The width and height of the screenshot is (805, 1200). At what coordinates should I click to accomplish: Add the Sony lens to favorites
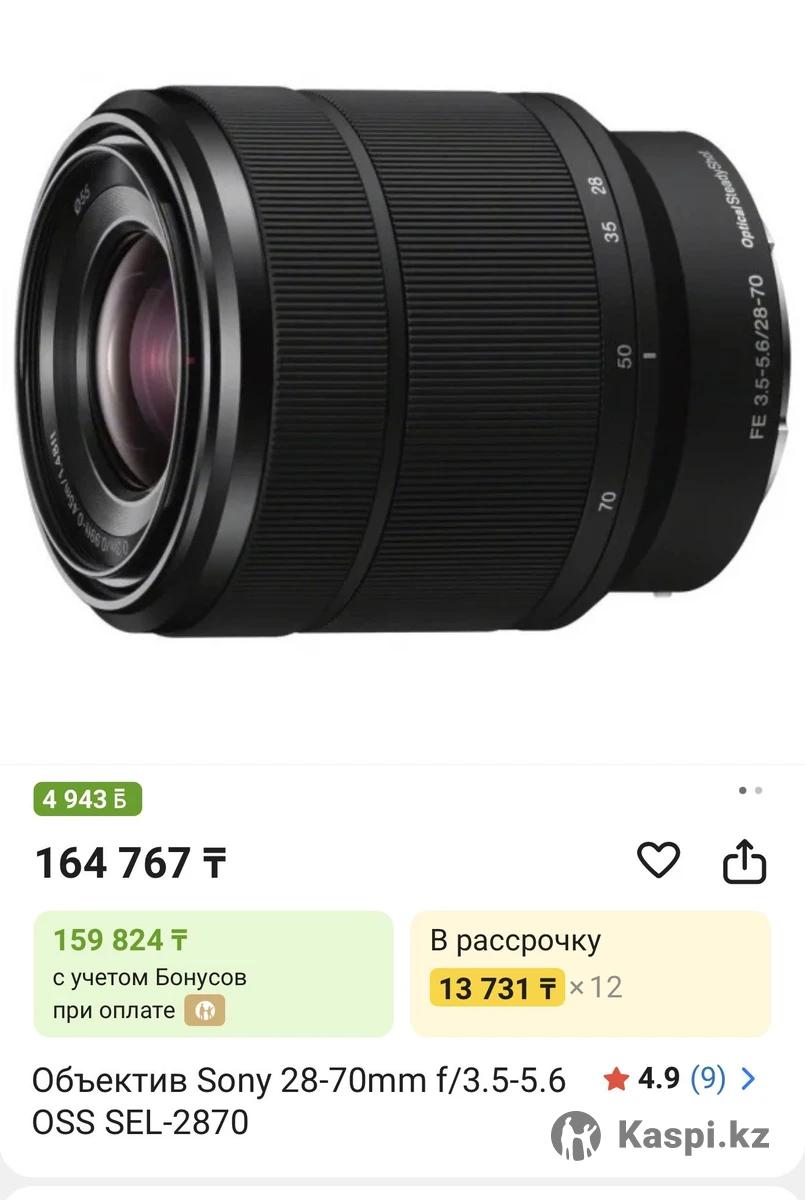(658, 860)
